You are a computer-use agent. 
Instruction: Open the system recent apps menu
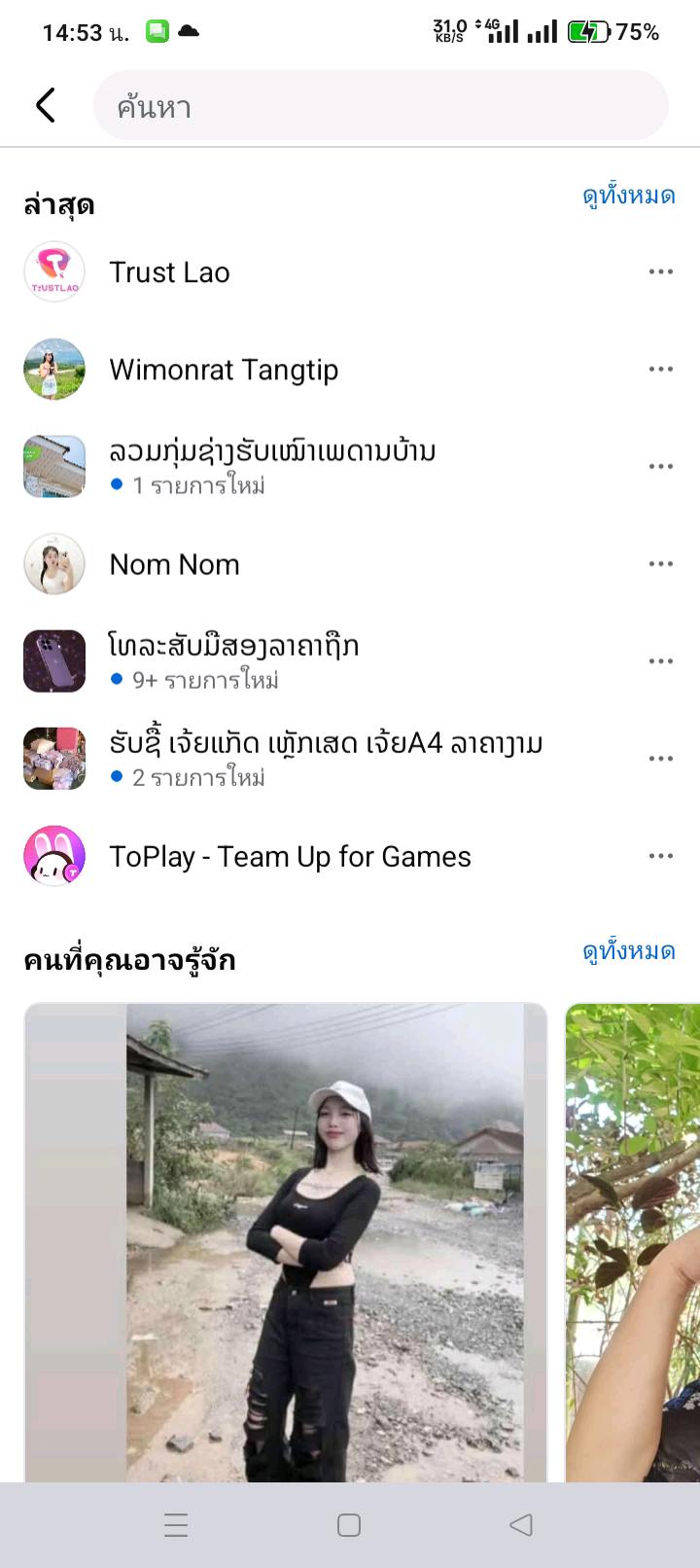coord(176,1525)
